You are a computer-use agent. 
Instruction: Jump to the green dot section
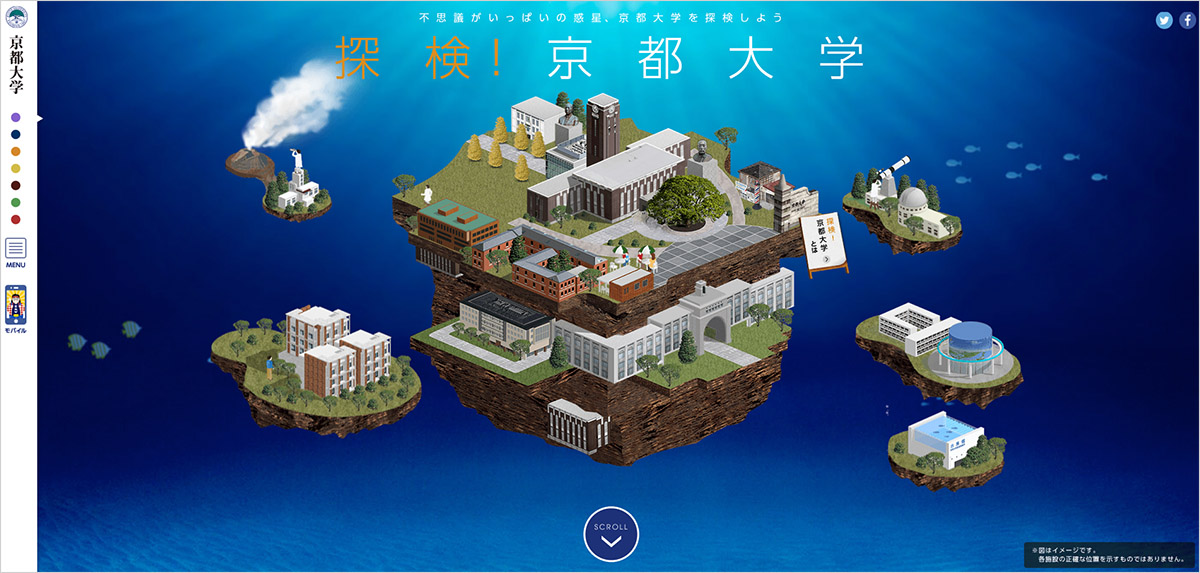tap(16, 203)
